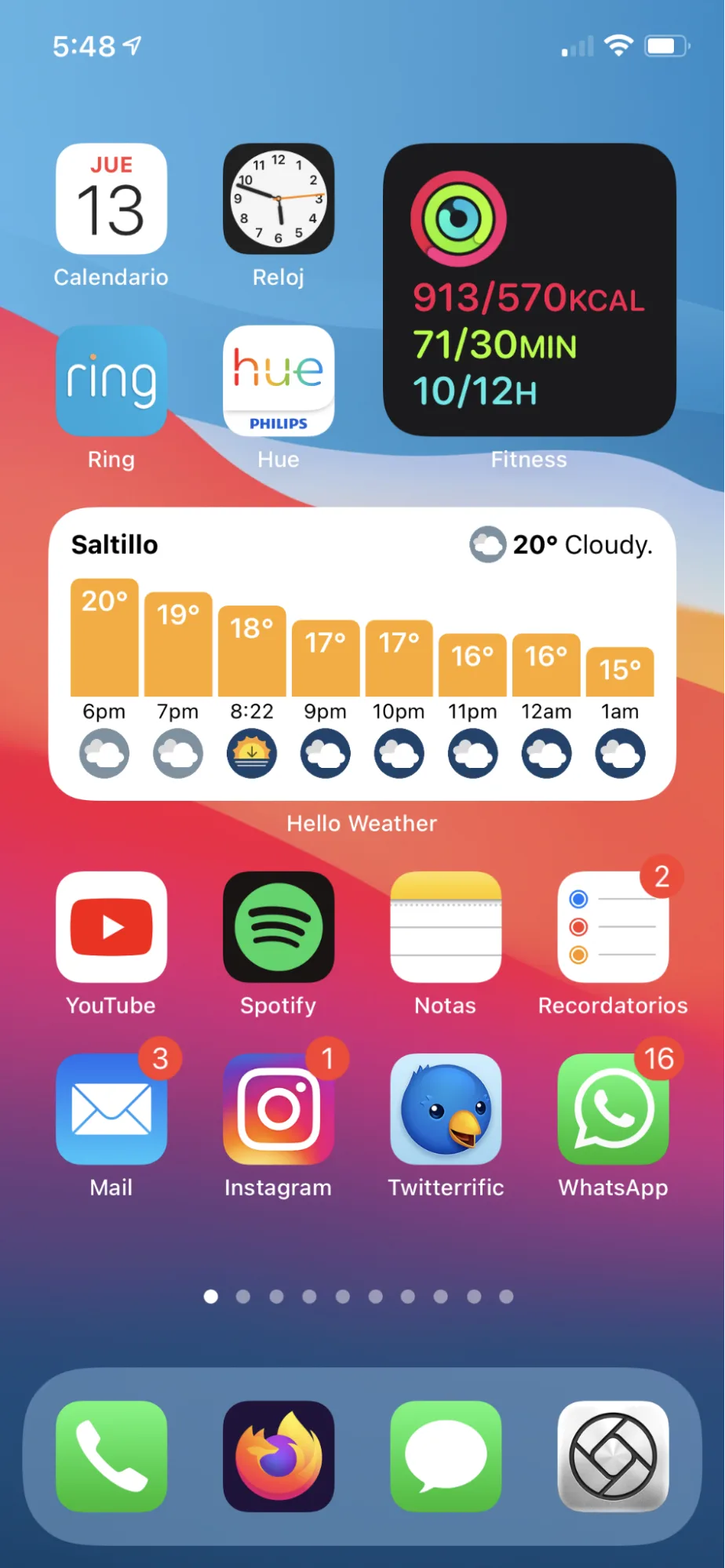Open Messages from the dock
The image size is (725, 1568).
tap(446, 1456)
